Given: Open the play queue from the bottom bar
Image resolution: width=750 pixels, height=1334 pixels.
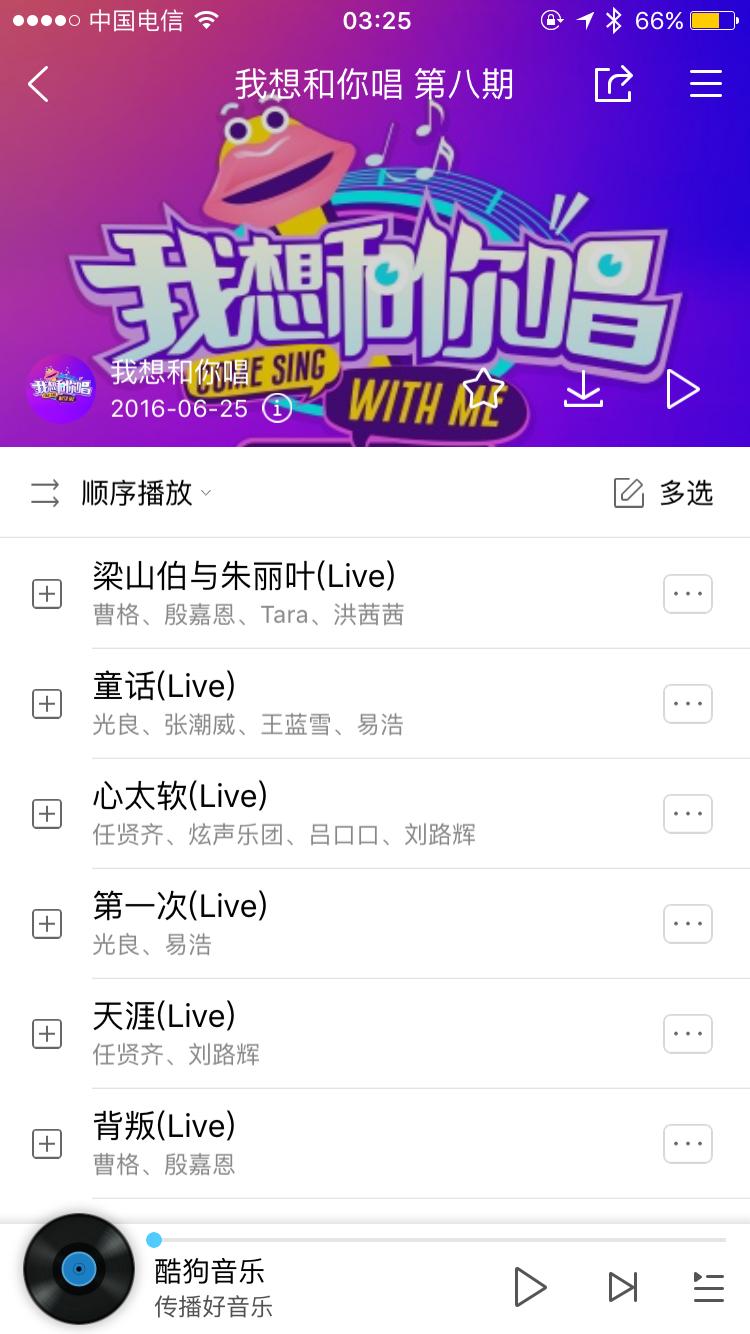Looking at the screenshot, I should coord(708,1288).
